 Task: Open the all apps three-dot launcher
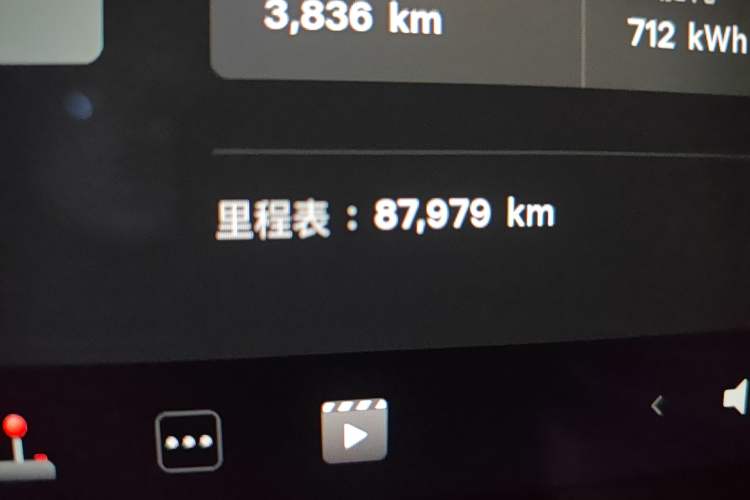(189, 441)
